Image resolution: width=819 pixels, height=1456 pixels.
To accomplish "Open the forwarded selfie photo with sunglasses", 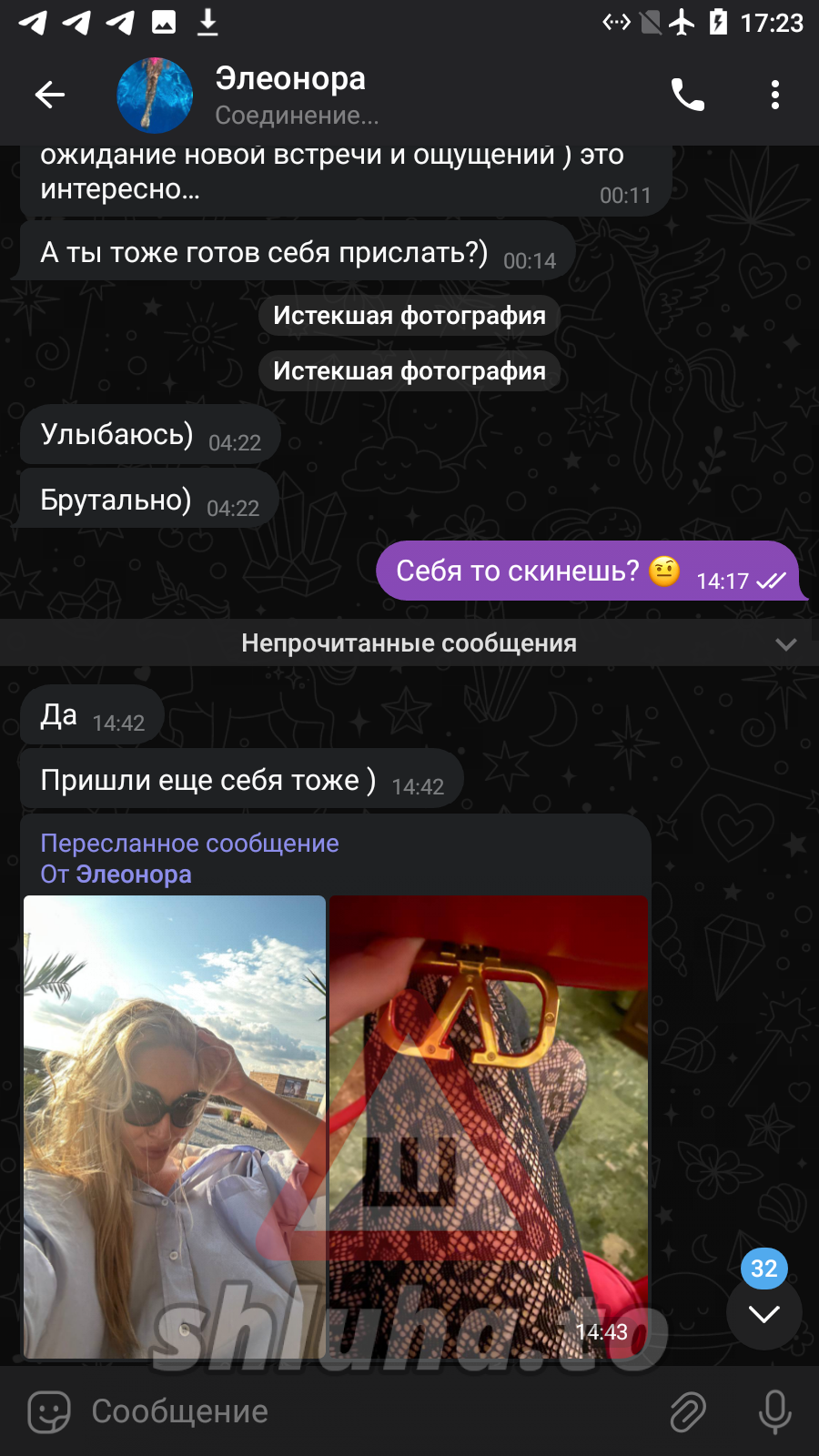I will (x=174, y=1127).
